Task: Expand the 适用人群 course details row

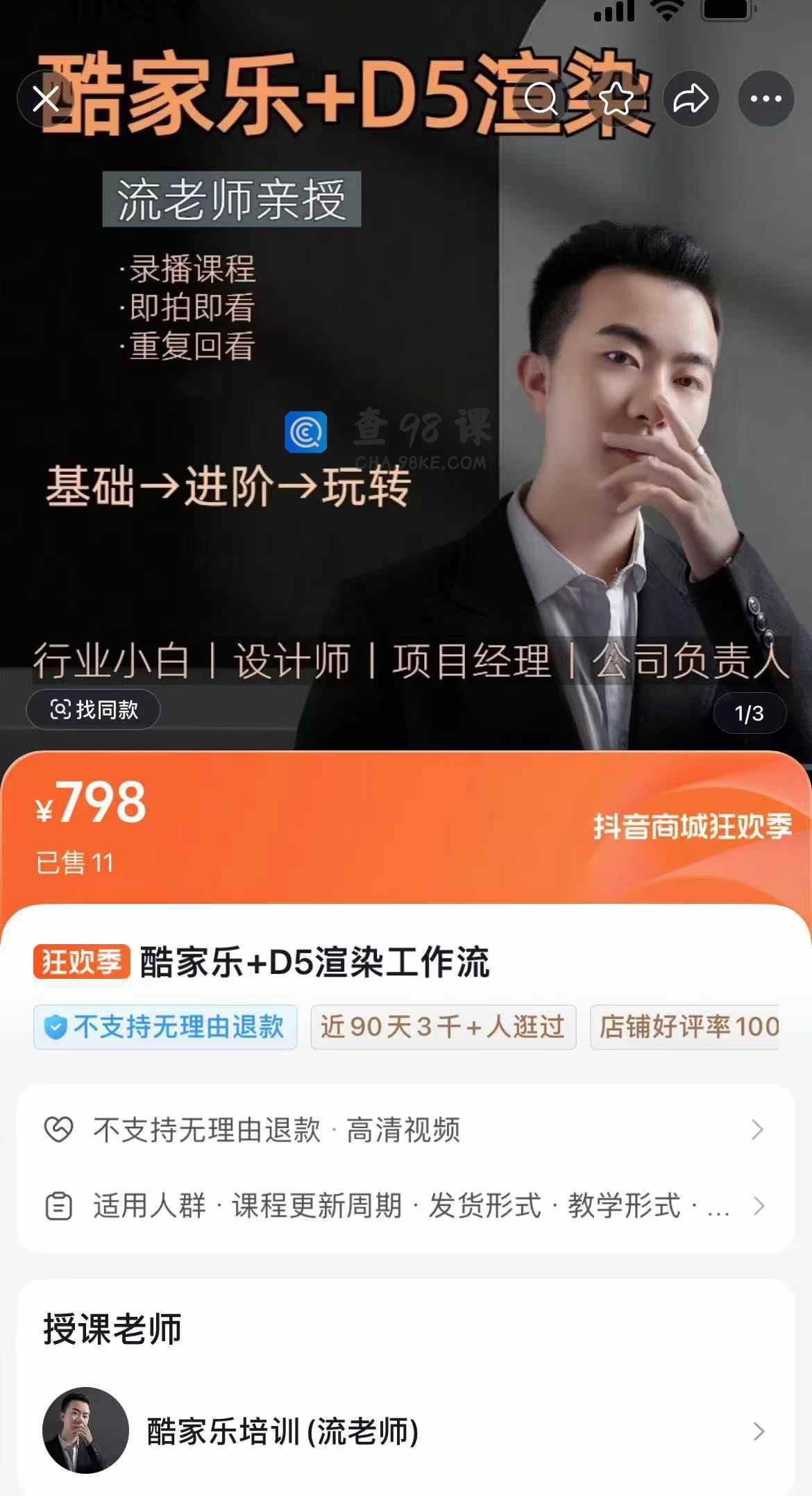Action: [405, 1206]
